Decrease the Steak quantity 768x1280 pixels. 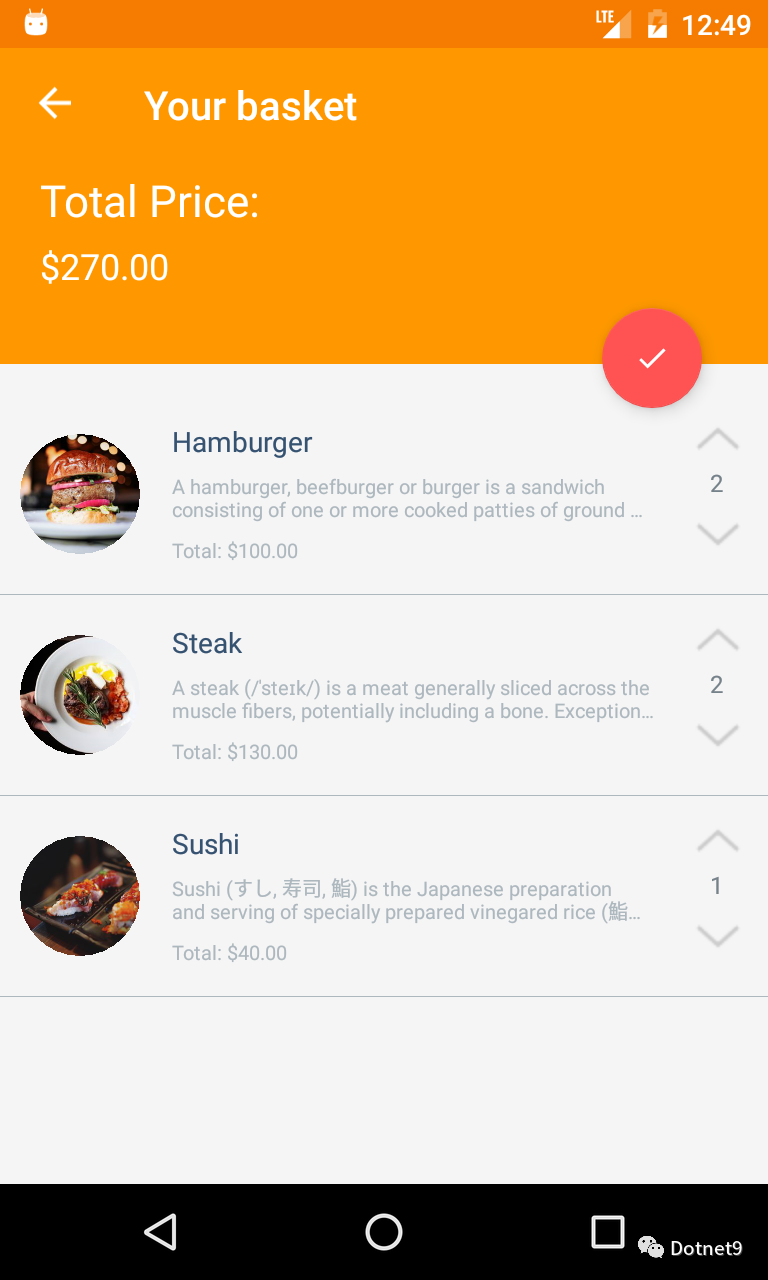[x=718, y=735]
